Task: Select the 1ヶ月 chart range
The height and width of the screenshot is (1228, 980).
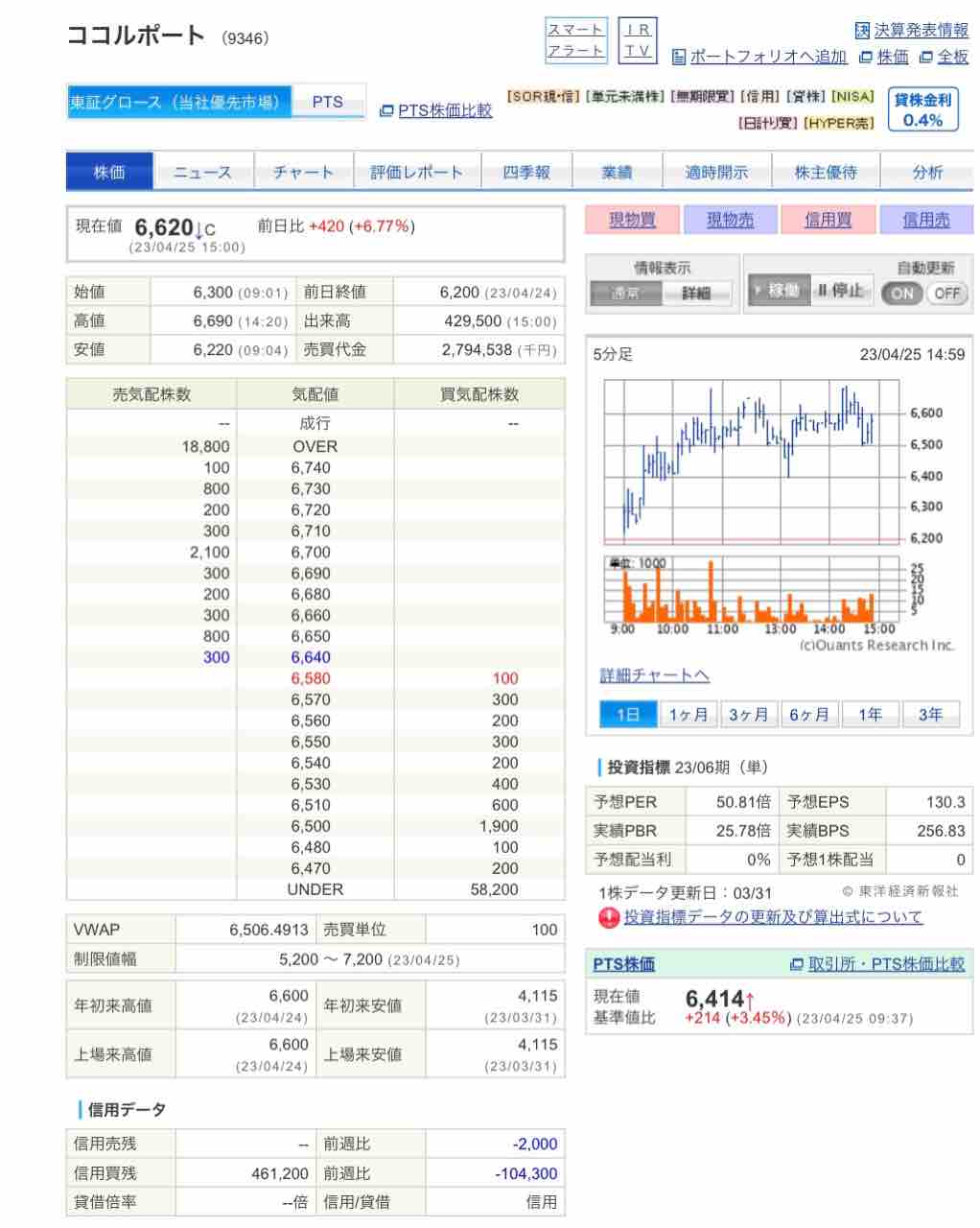Action: point(688,715)
